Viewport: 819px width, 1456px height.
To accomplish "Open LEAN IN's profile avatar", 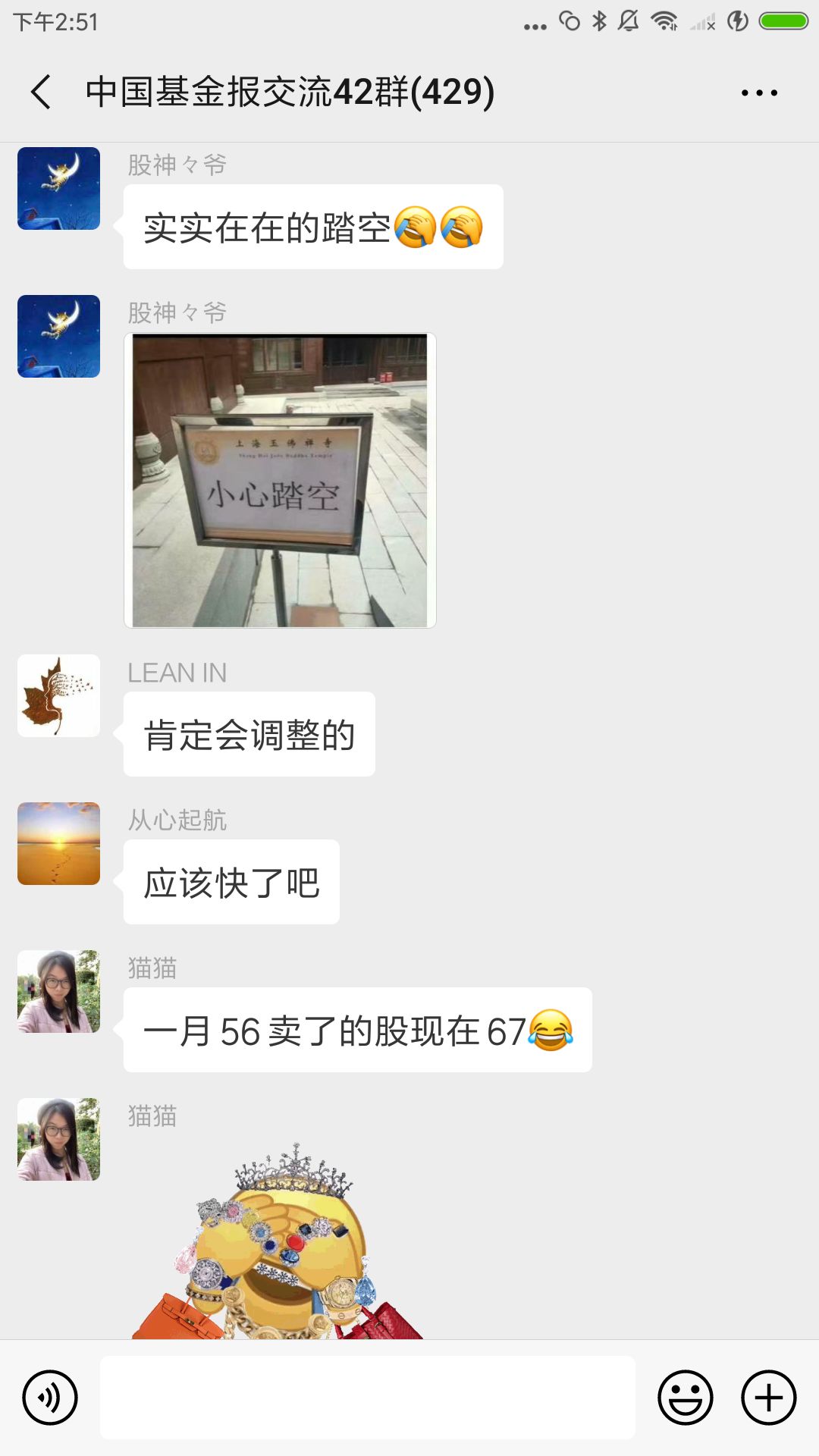I will tap(59, 695).
